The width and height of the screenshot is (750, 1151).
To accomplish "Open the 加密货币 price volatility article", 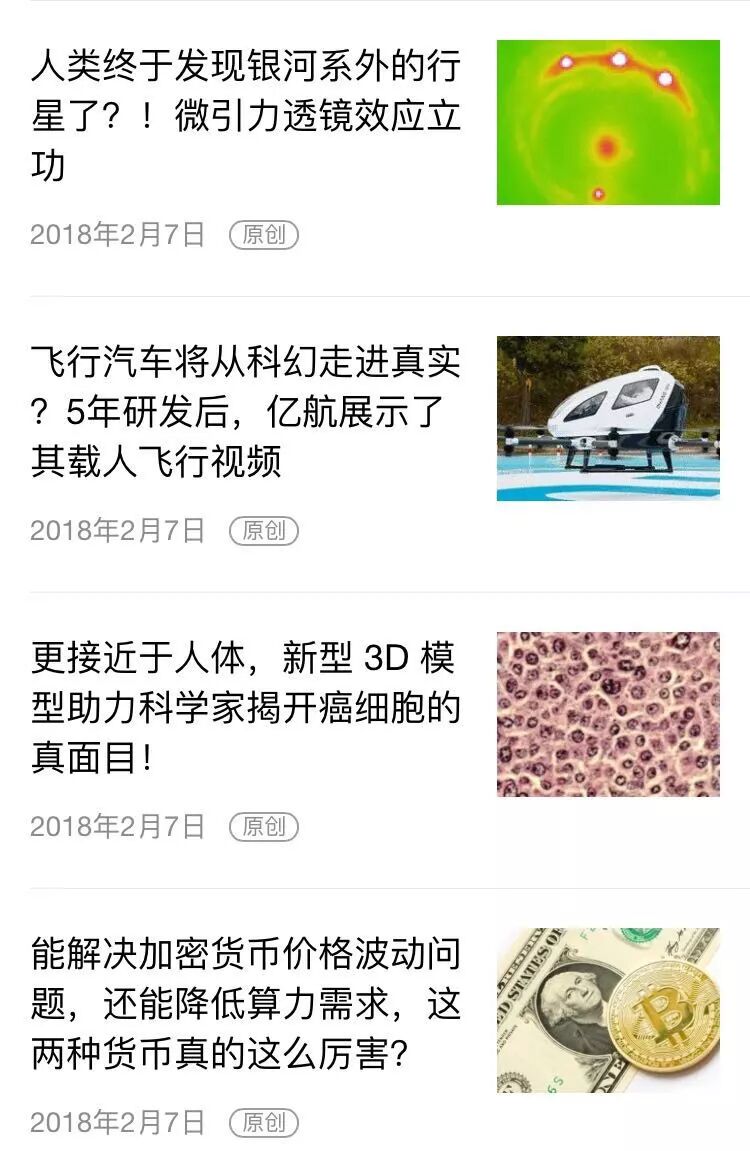I will (245, 1003).
